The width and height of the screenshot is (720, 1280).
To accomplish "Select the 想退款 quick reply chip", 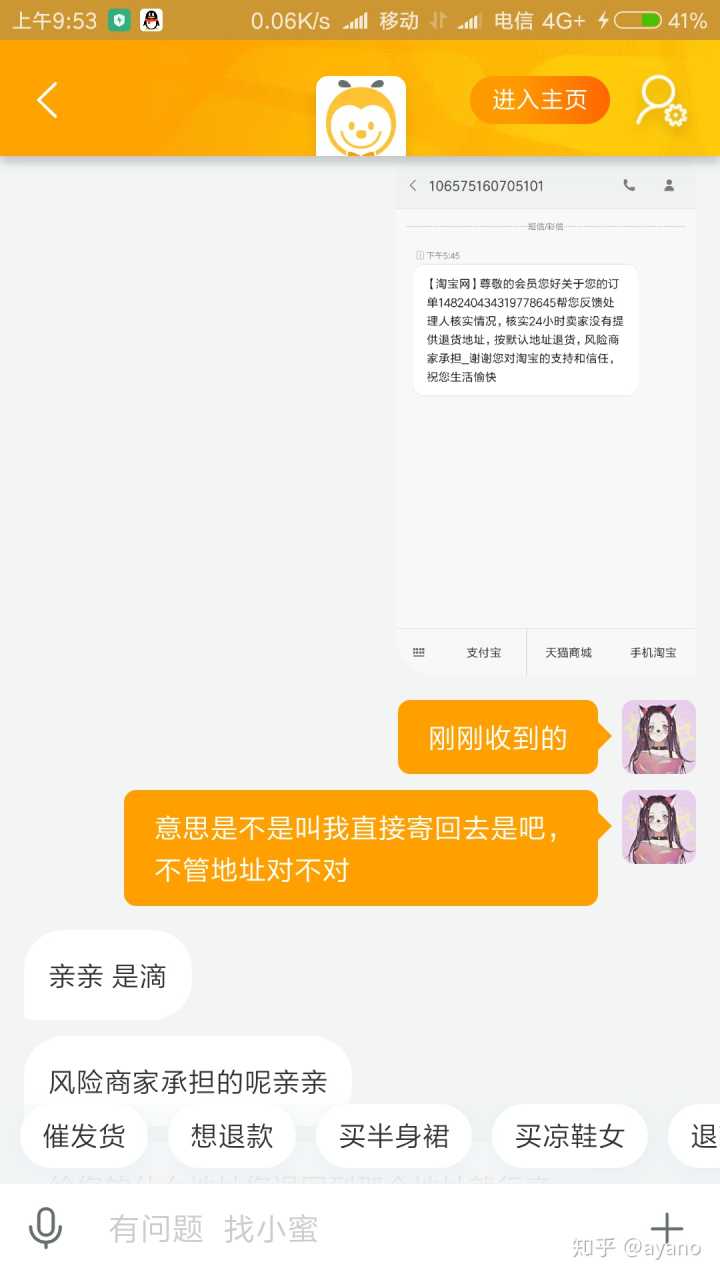I will tap(232, 1136).
